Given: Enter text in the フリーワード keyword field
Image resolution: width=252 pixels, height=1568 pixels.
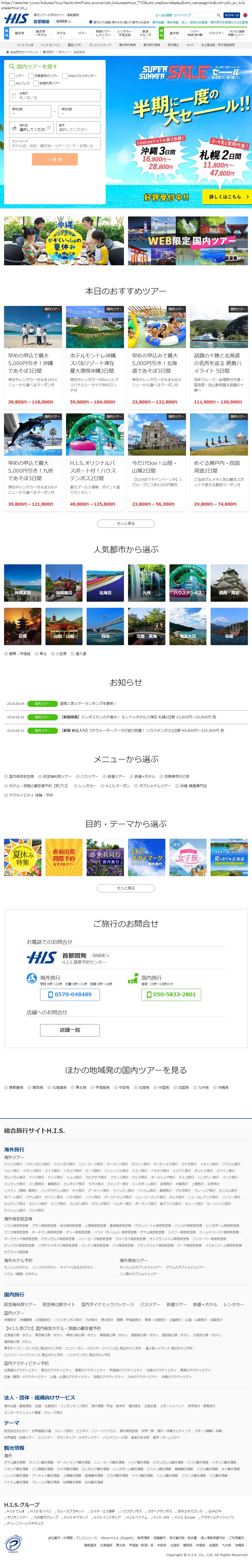Looking at the screenshot, I should [55, 143].
